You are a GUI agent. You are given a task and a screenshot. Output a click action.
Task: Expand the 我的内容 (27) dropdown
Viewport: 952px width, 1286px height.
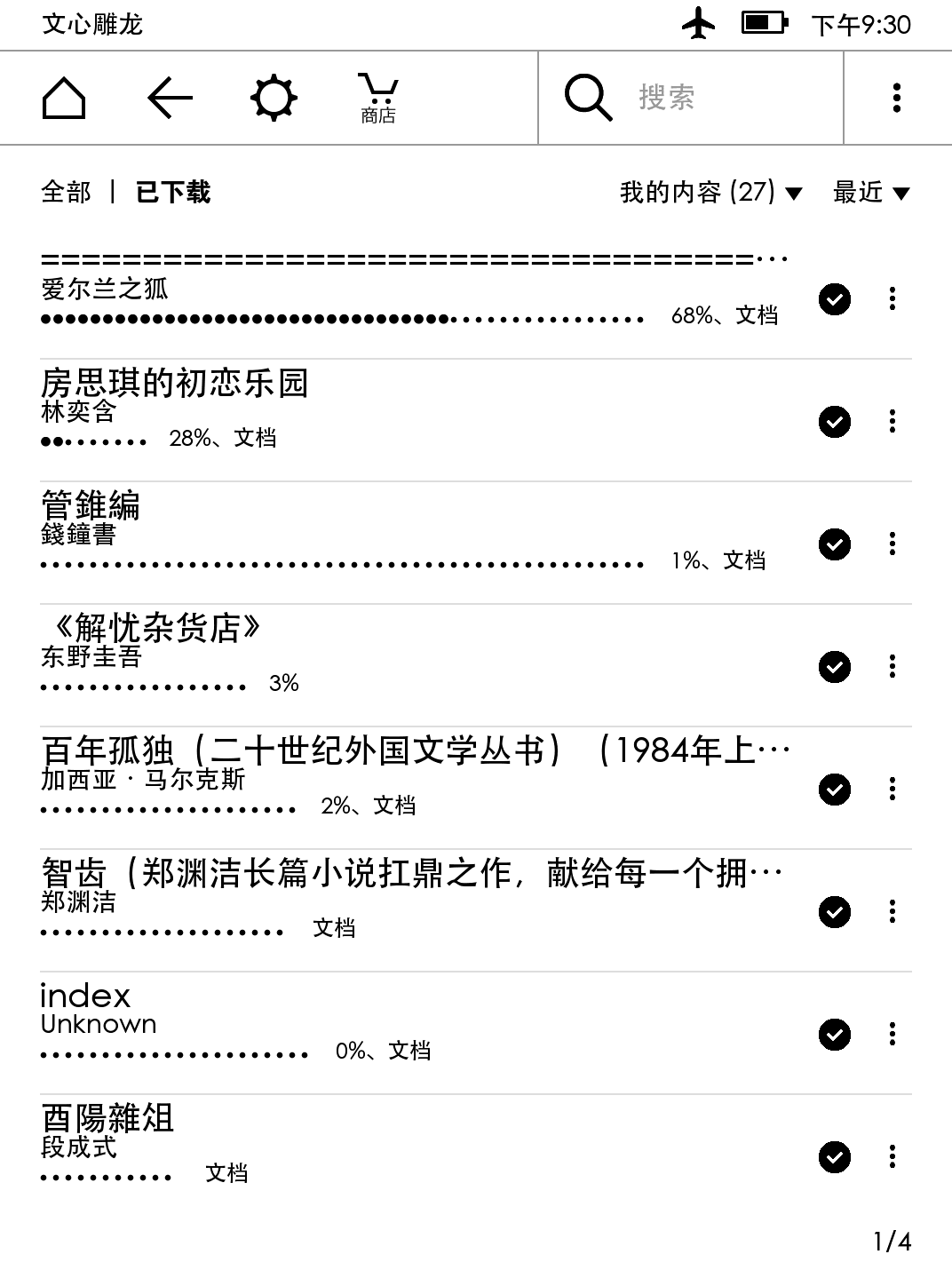(710, 192)
